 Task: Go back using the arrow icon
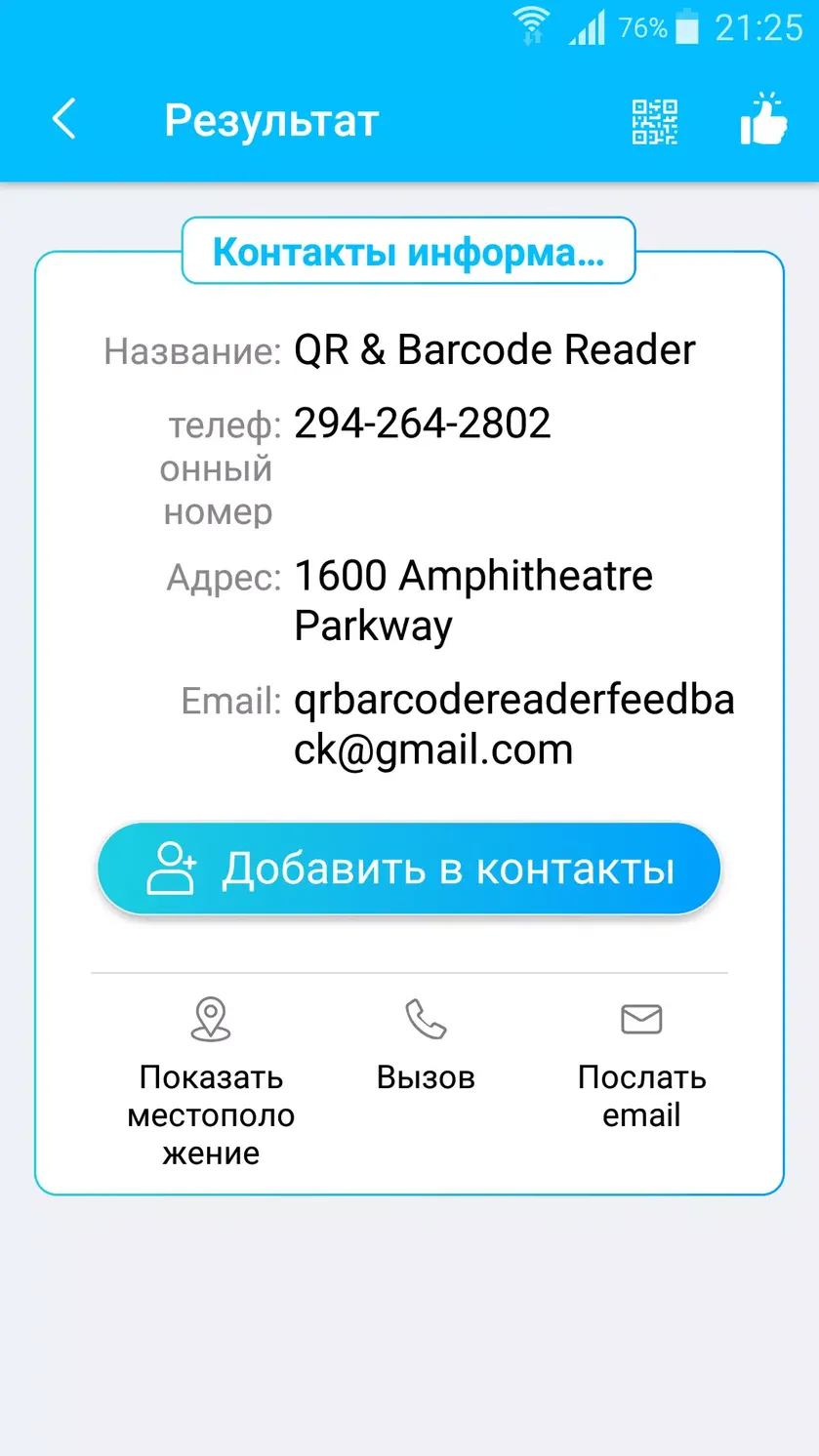[64, 121]
